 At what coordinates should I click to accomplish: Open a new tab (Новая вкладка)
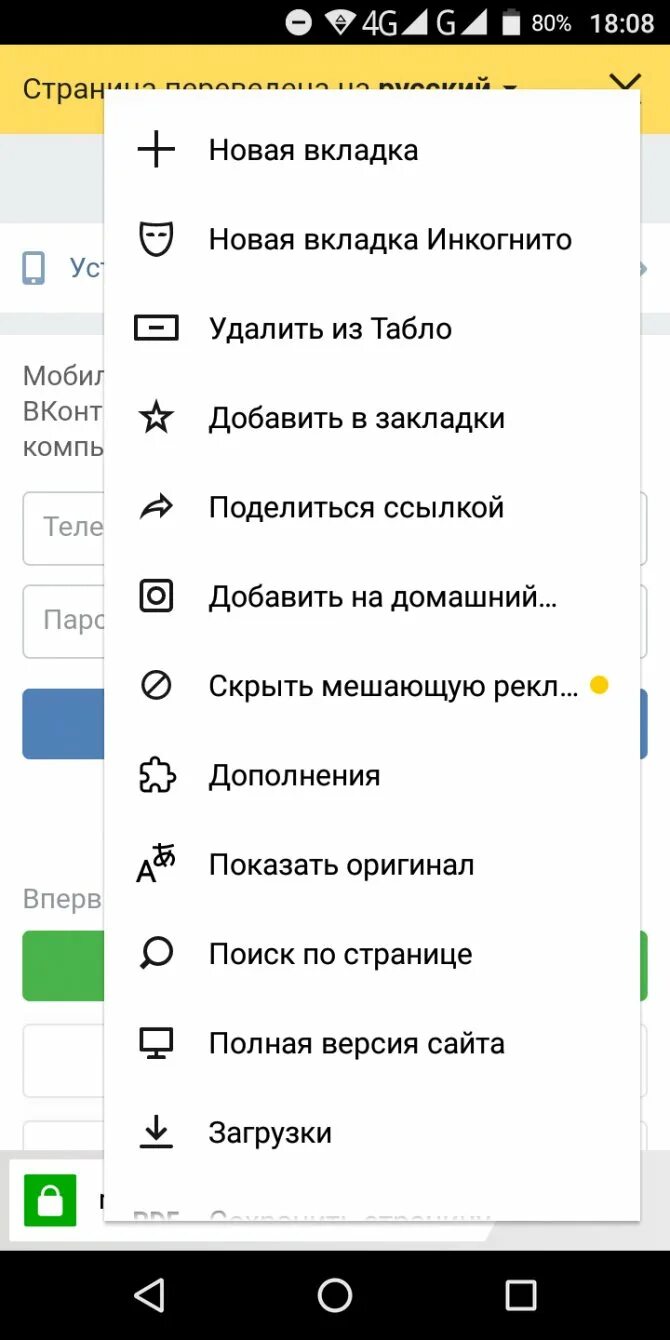tap(312, 151)
